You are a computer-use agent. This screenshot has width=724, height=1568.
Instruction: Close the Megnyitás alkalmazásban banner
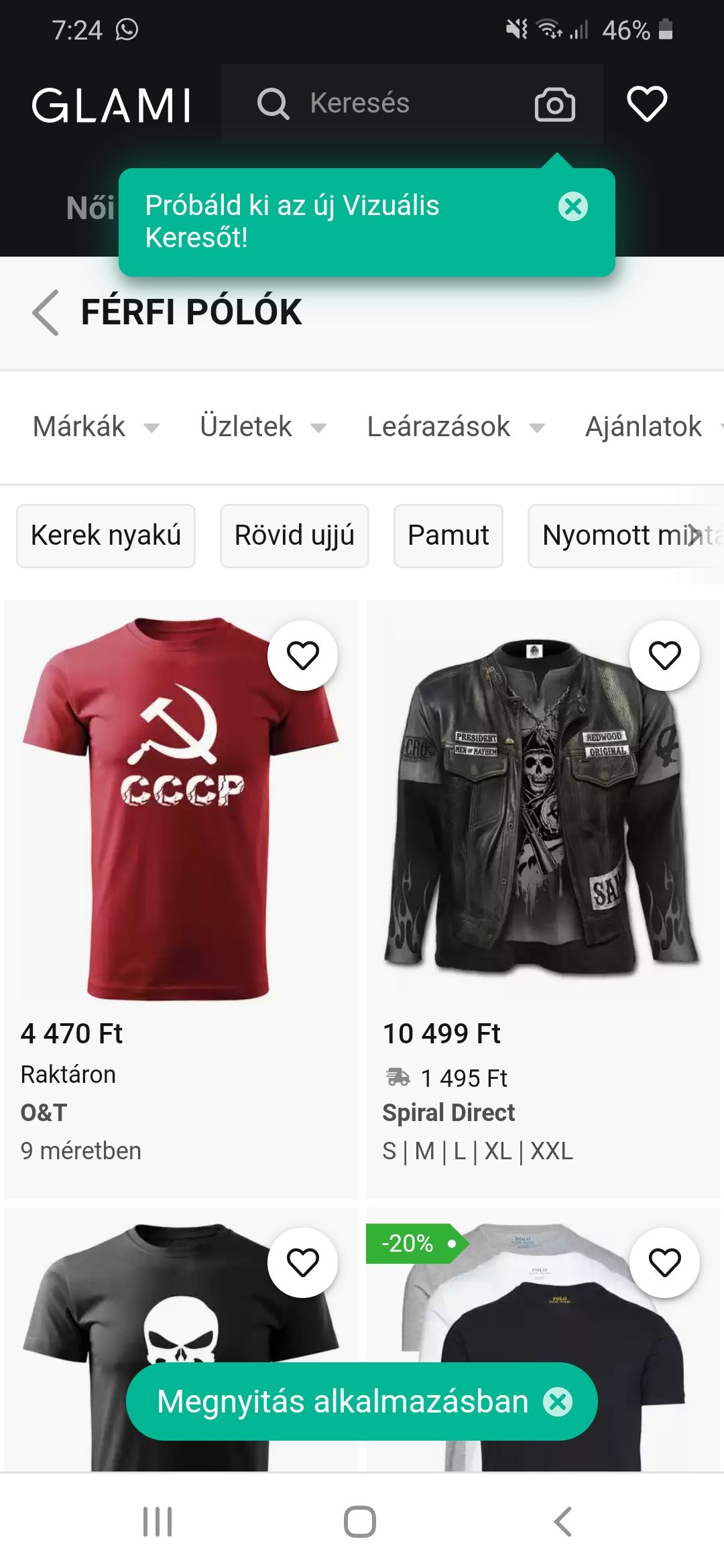pos(558,1402)
